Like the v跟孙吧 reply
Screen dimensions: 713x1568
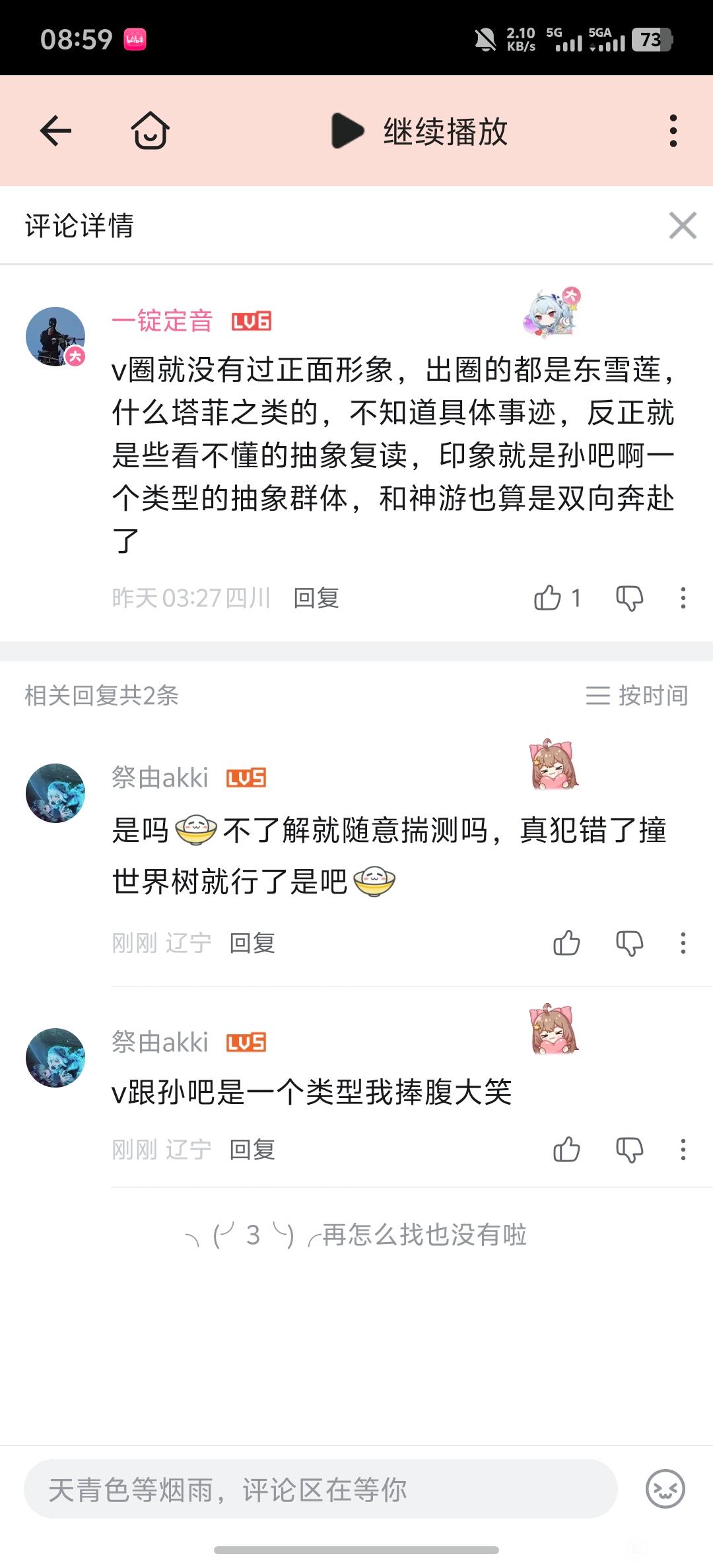click(x=566, y=1150)
